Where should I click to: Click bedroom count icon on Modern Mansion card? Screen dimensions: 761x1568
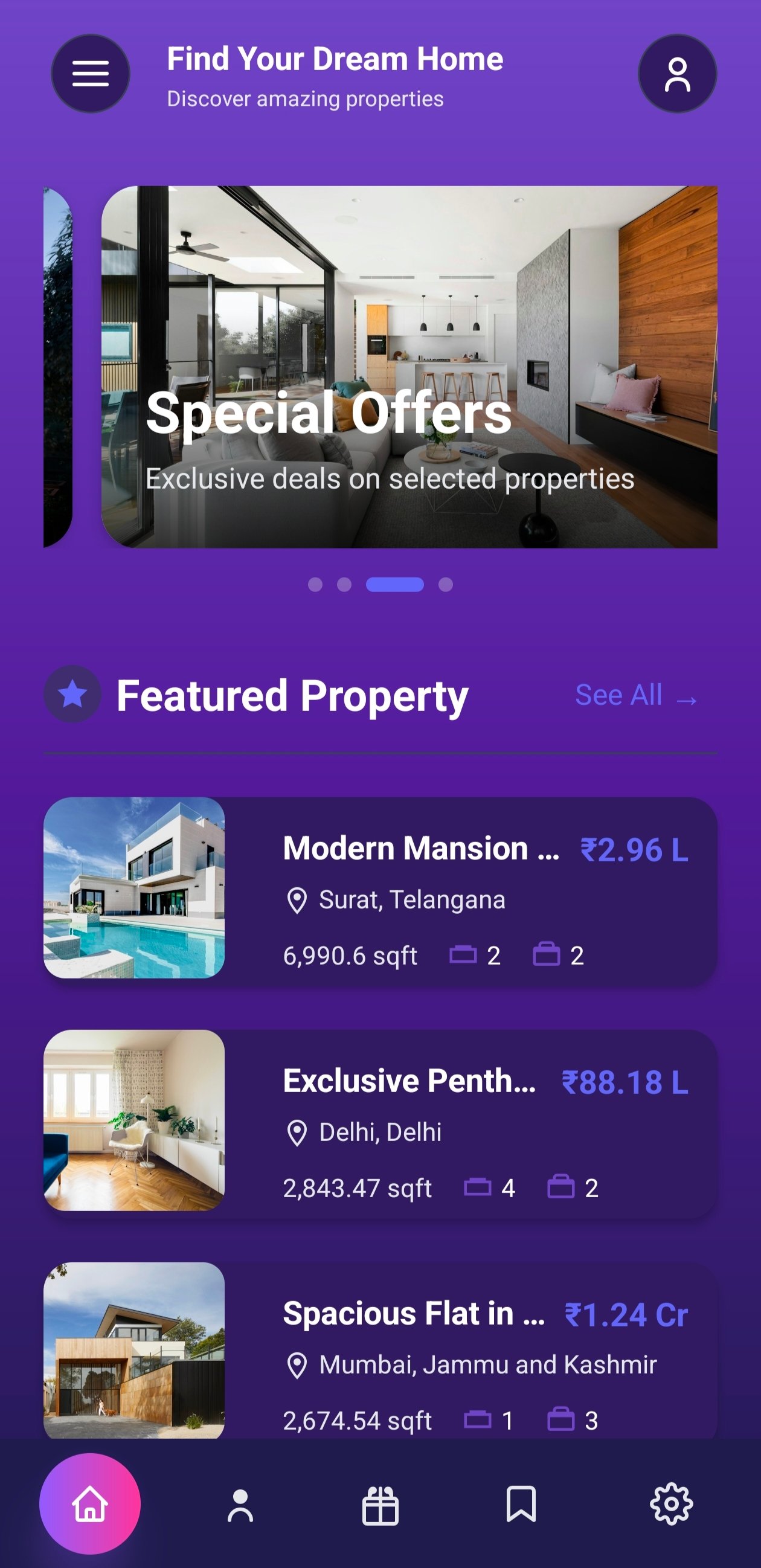464,954
